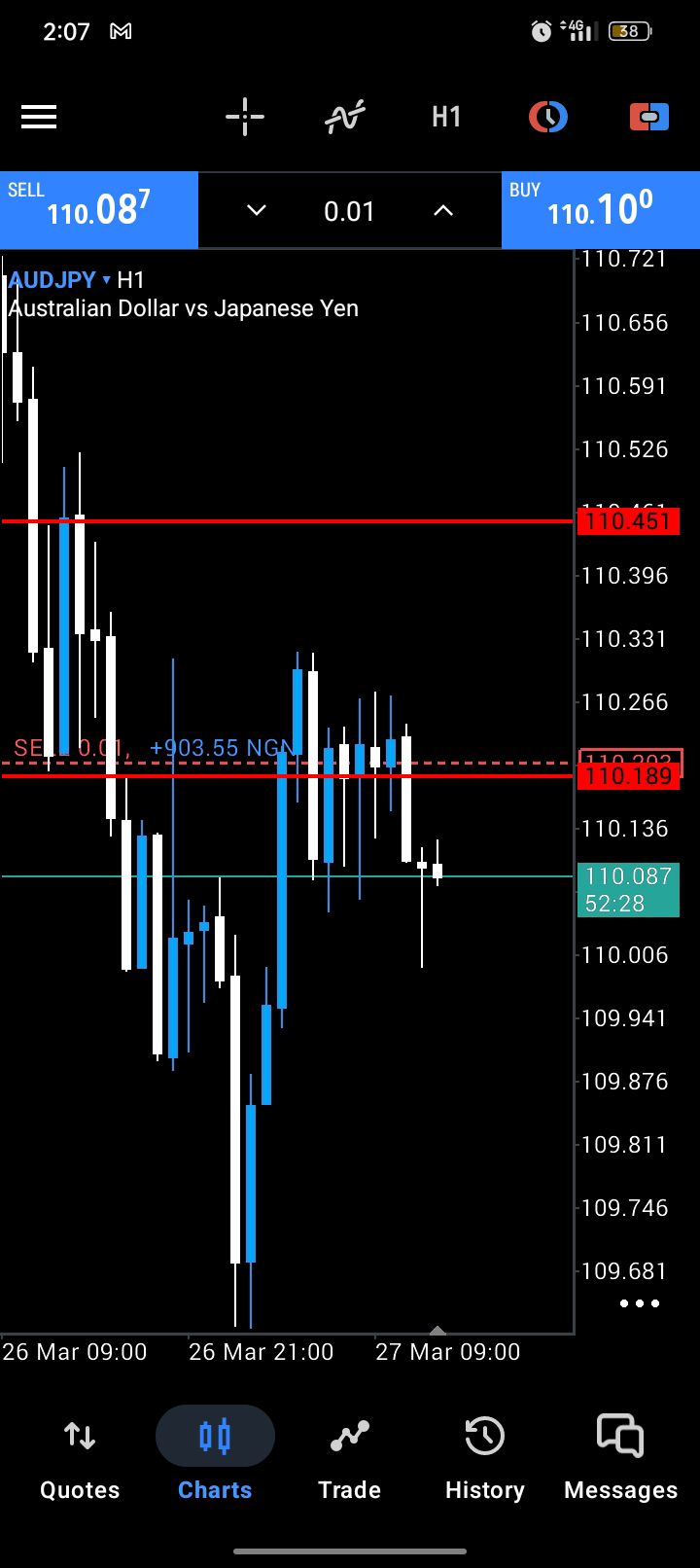Increase lot size with up chevron
The height and width of the screenshot is (1568, 700).
point(443,210)
